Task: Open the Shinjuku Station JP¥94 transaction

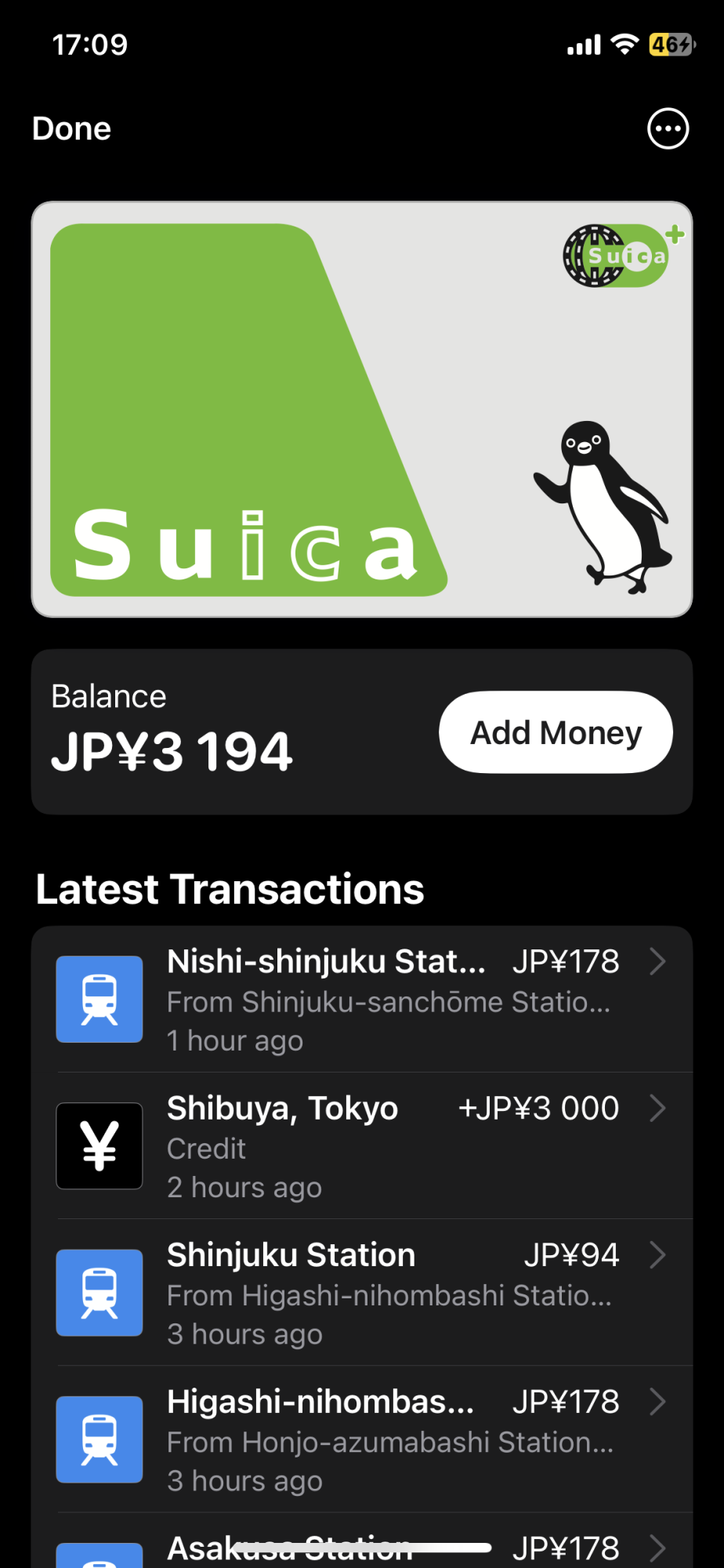Action: (x=362, y=1293)
